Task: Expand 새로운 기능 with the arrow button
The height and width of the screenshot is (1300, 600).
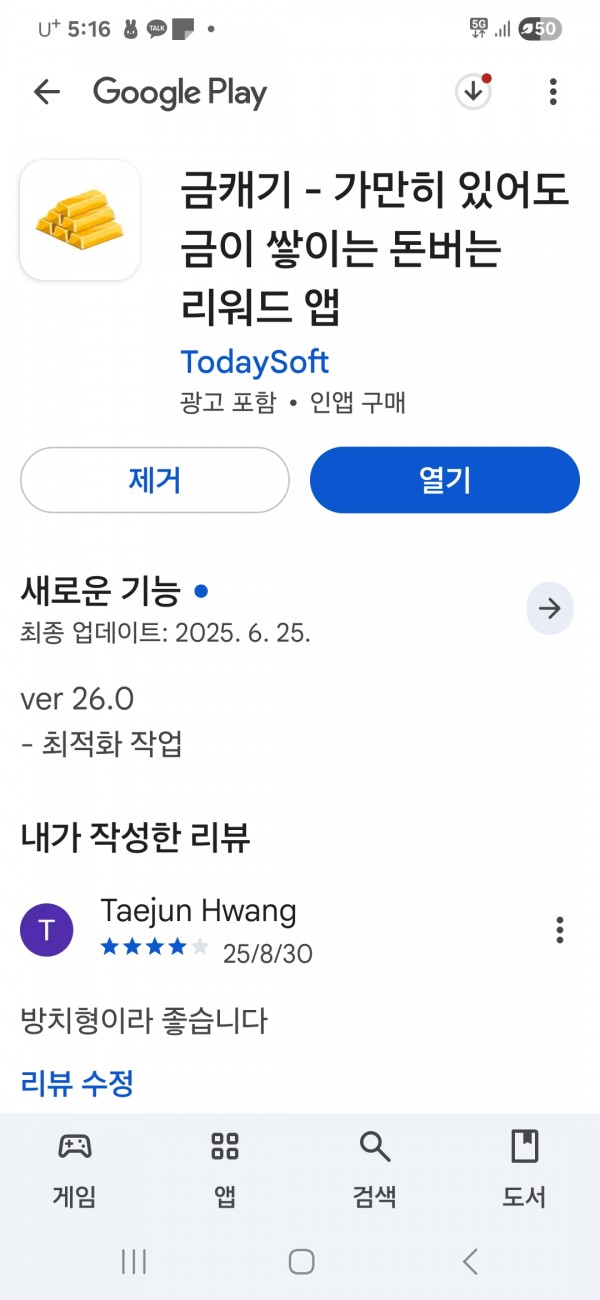Action: (x=550, y=609)
